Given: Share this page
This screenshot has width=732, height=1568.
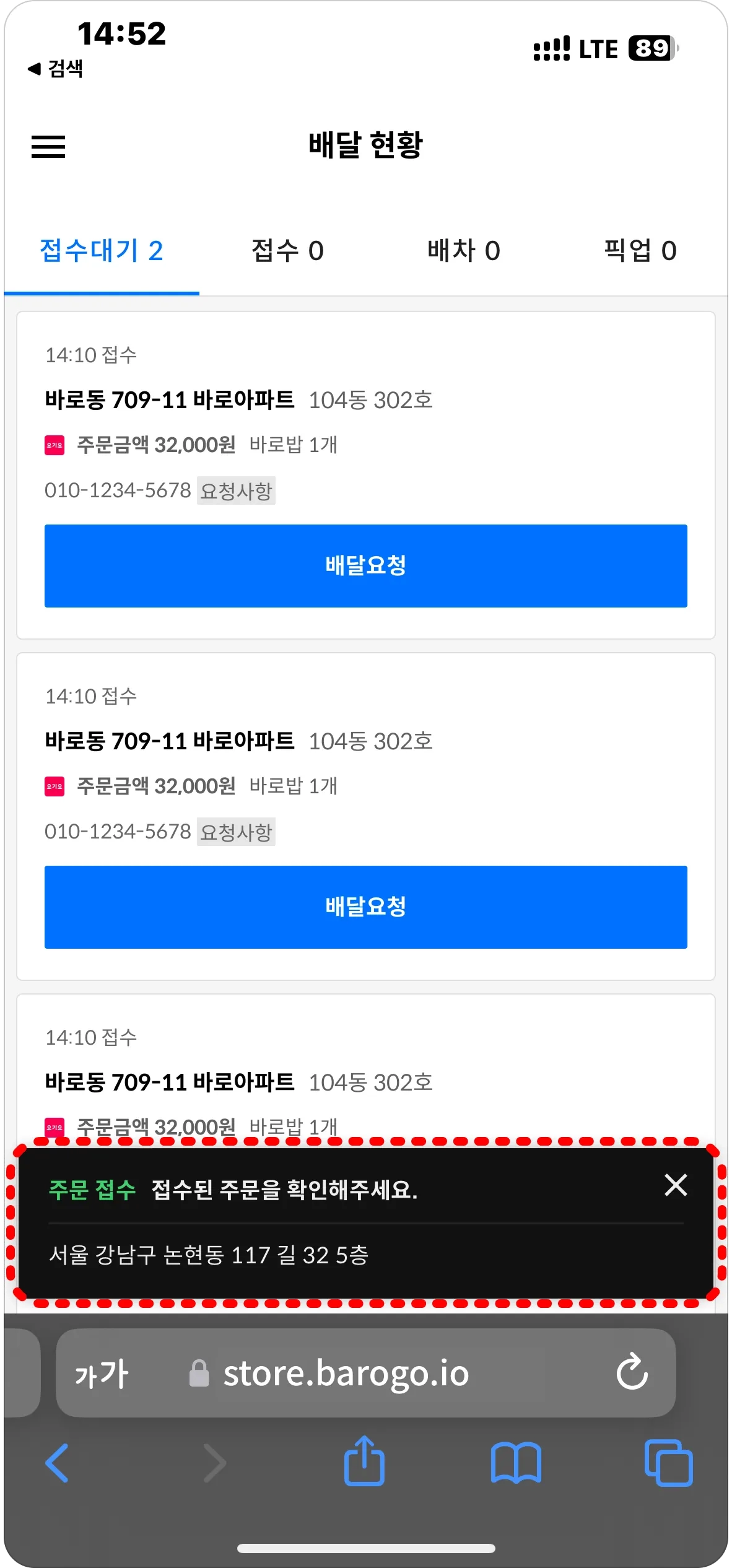Looking at the screenshot, I should point(364,1461).
